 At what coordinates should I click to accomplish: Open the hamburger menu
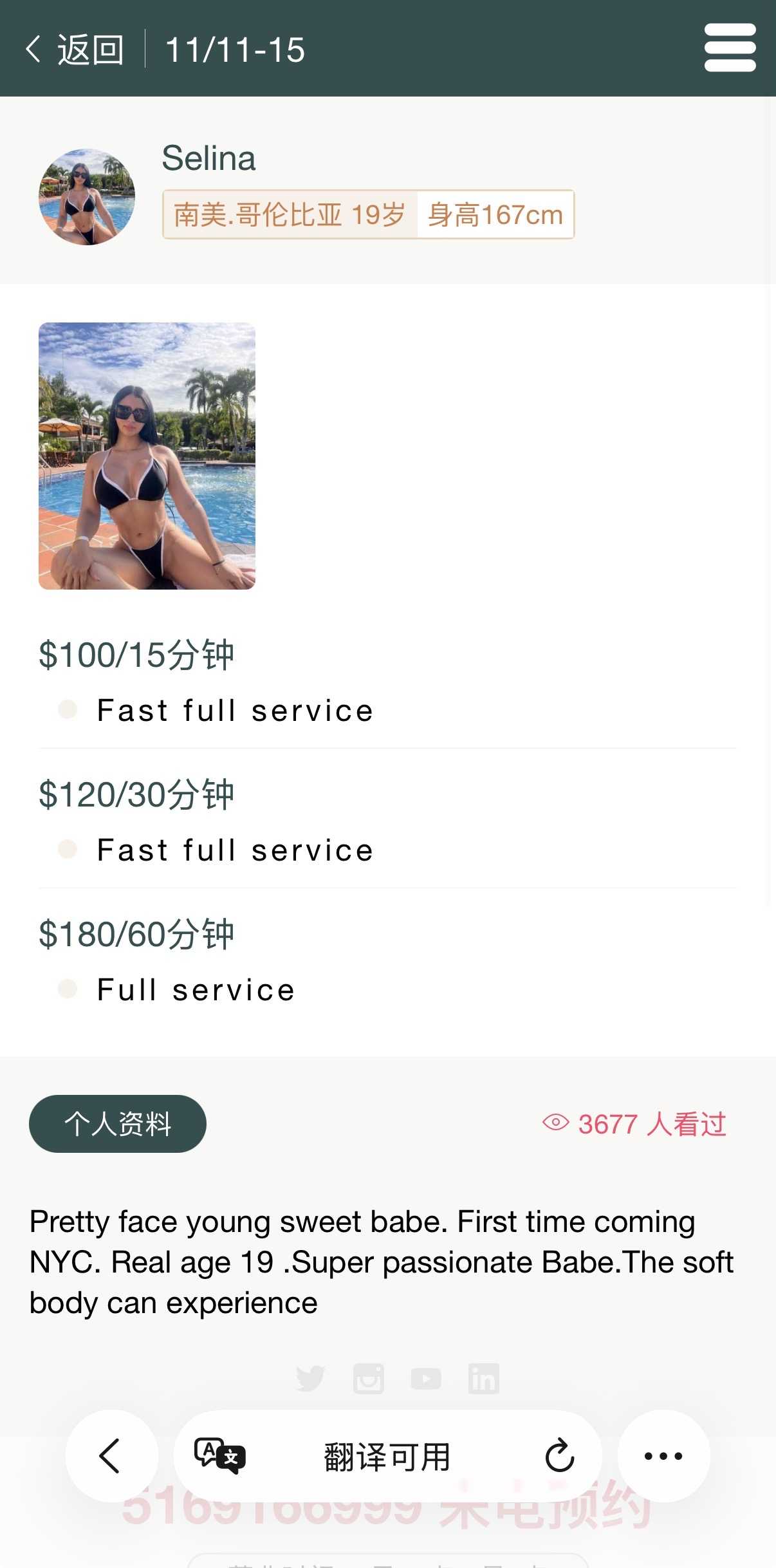[x=730, y=48]
